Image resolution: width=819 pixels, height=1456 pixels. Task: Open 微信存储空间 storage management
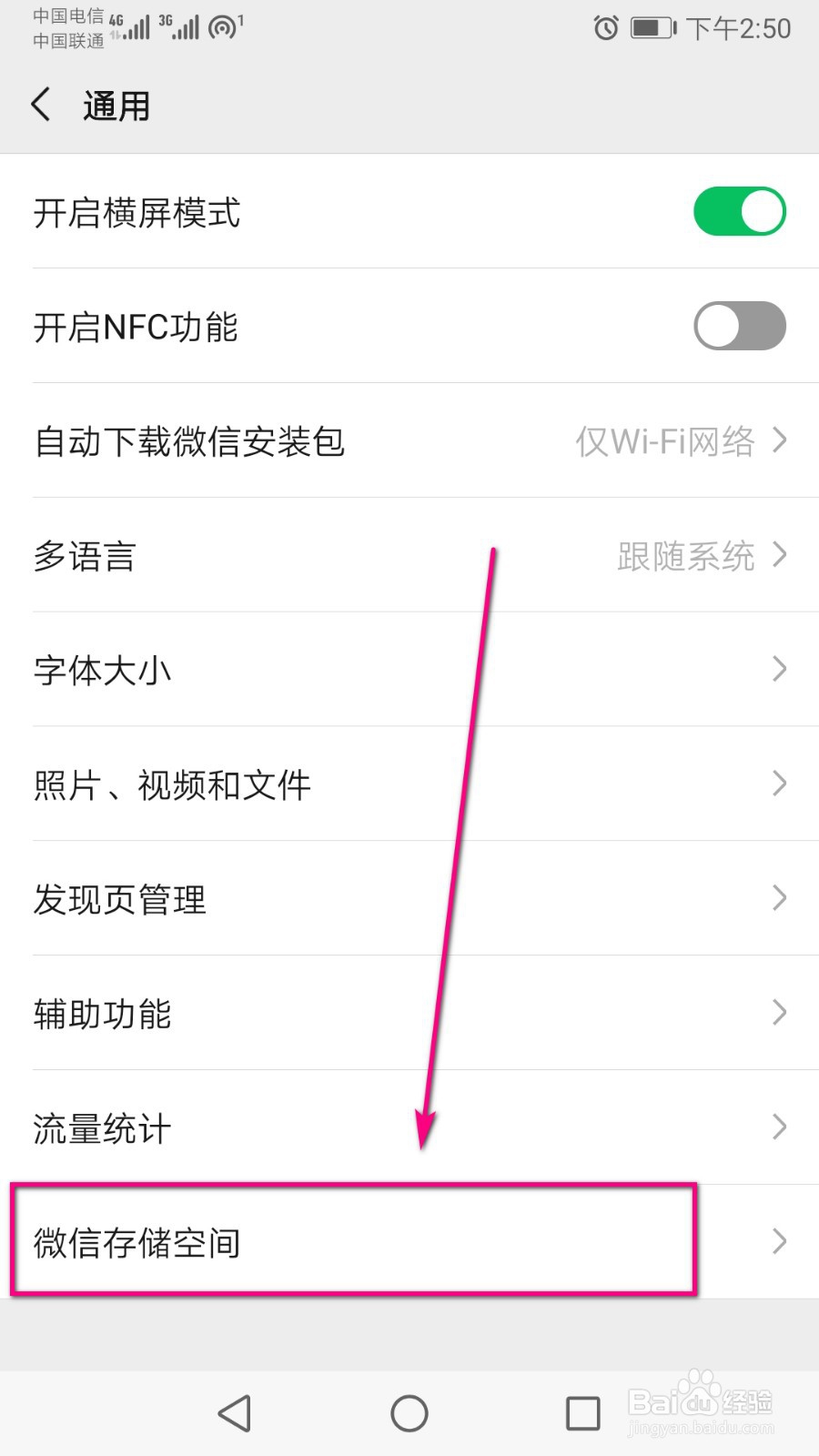(x=409, y=1242)
